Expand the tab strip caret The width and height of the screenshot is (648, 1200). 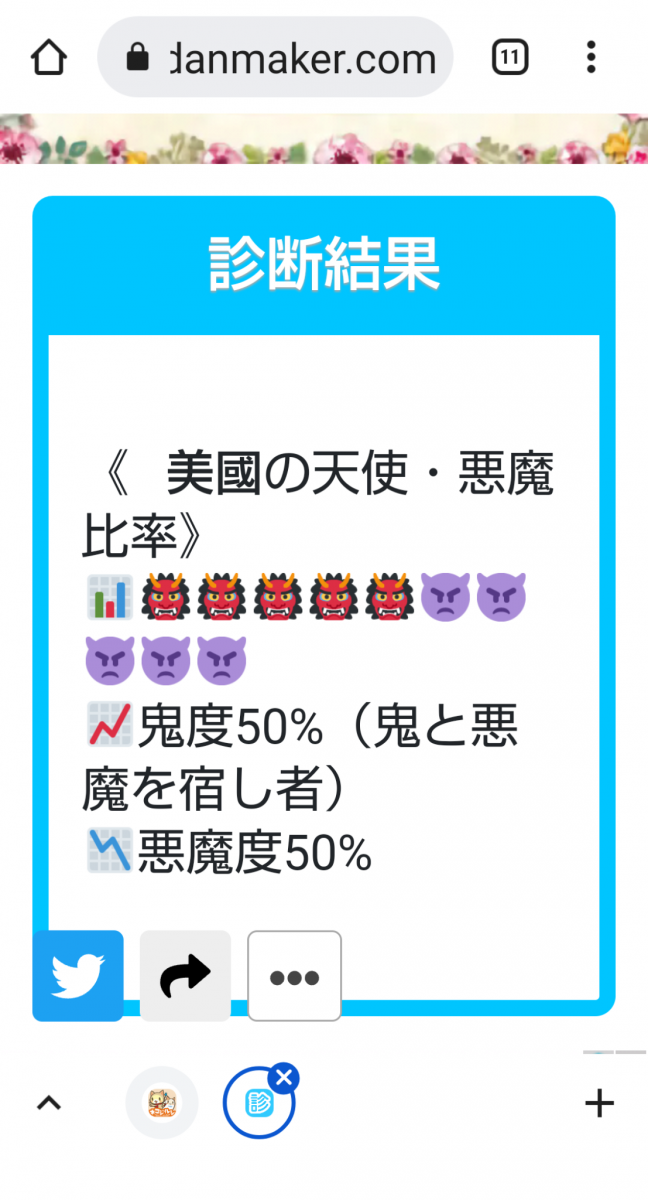(x=48, y=1103)
